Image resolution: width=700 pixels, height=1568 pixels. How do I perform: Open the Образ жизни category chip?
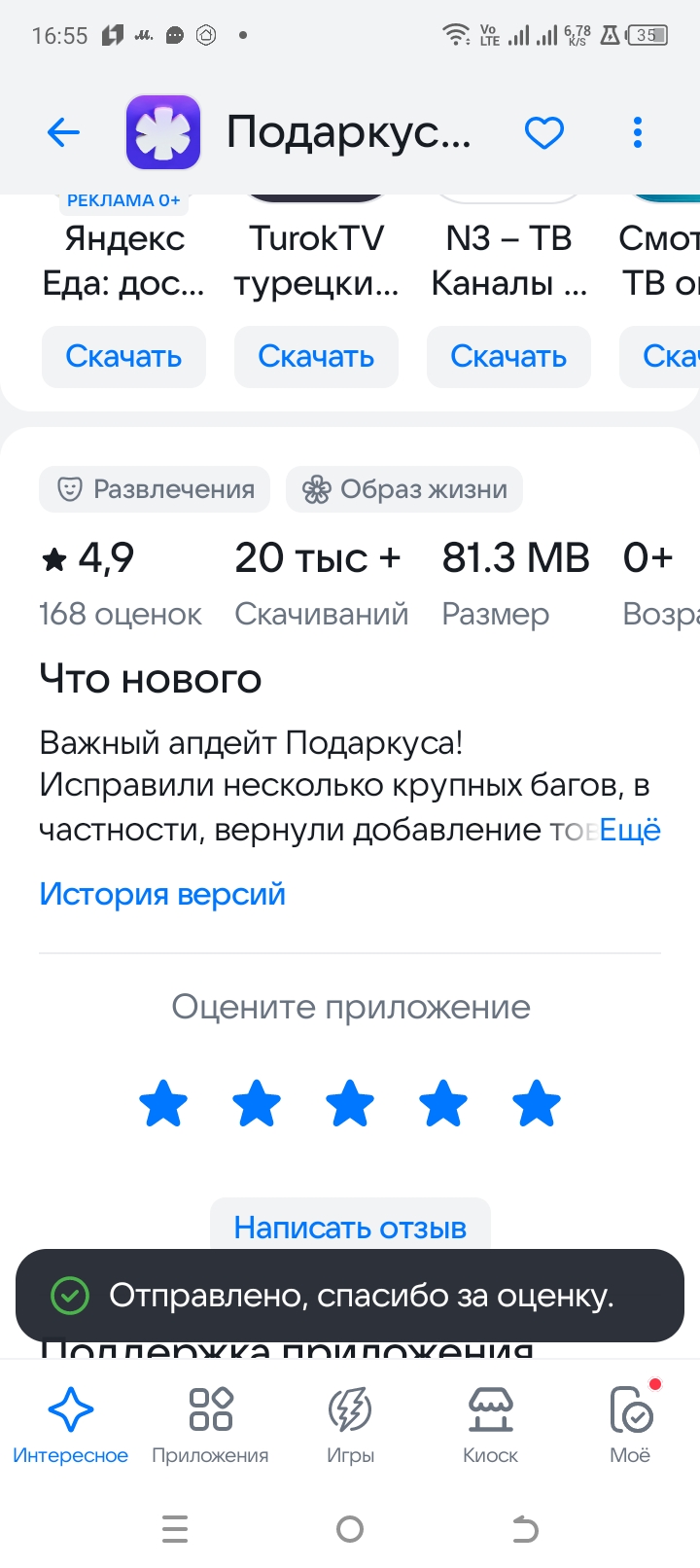(404, 489)
